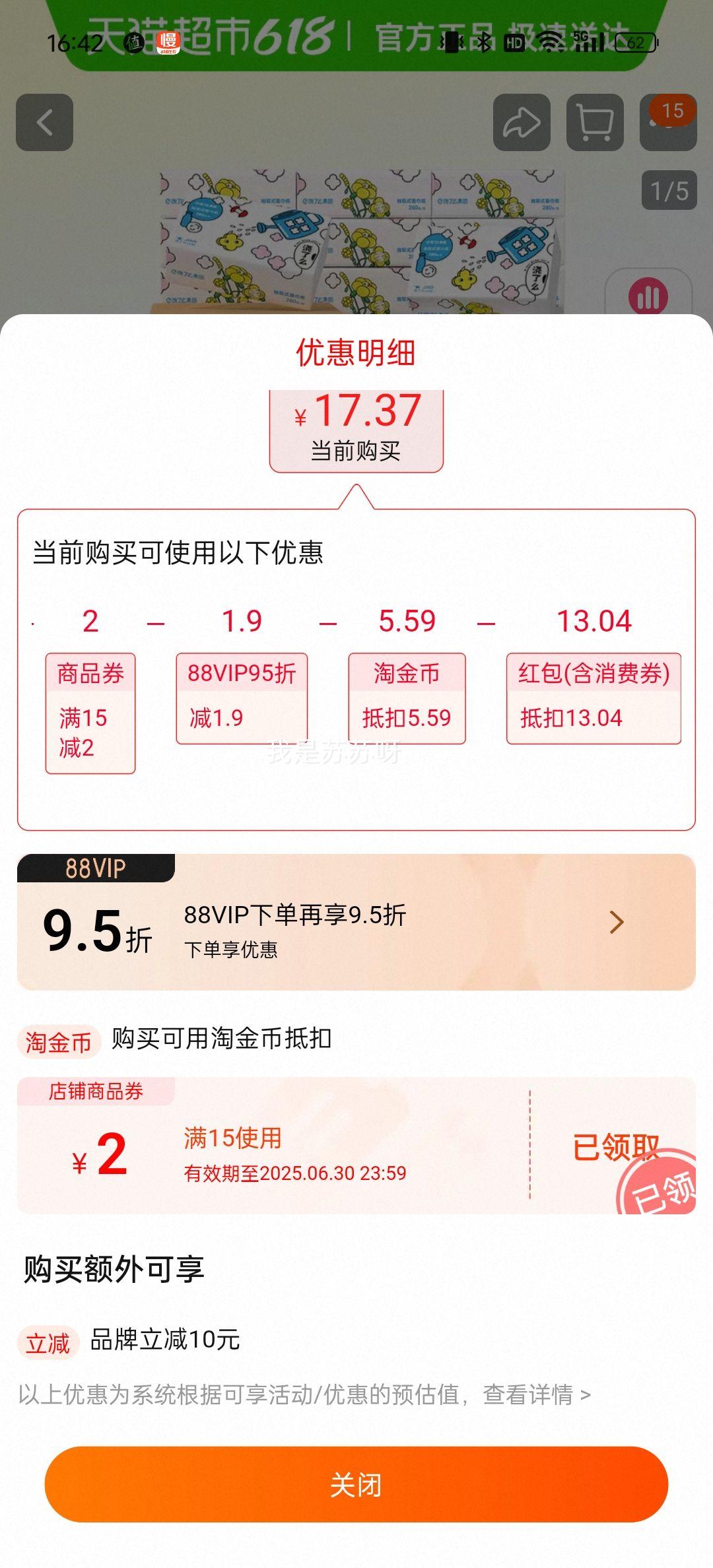This screenshot has width=713, height=1568.
Task: Share this product
Action: (522, 123)
